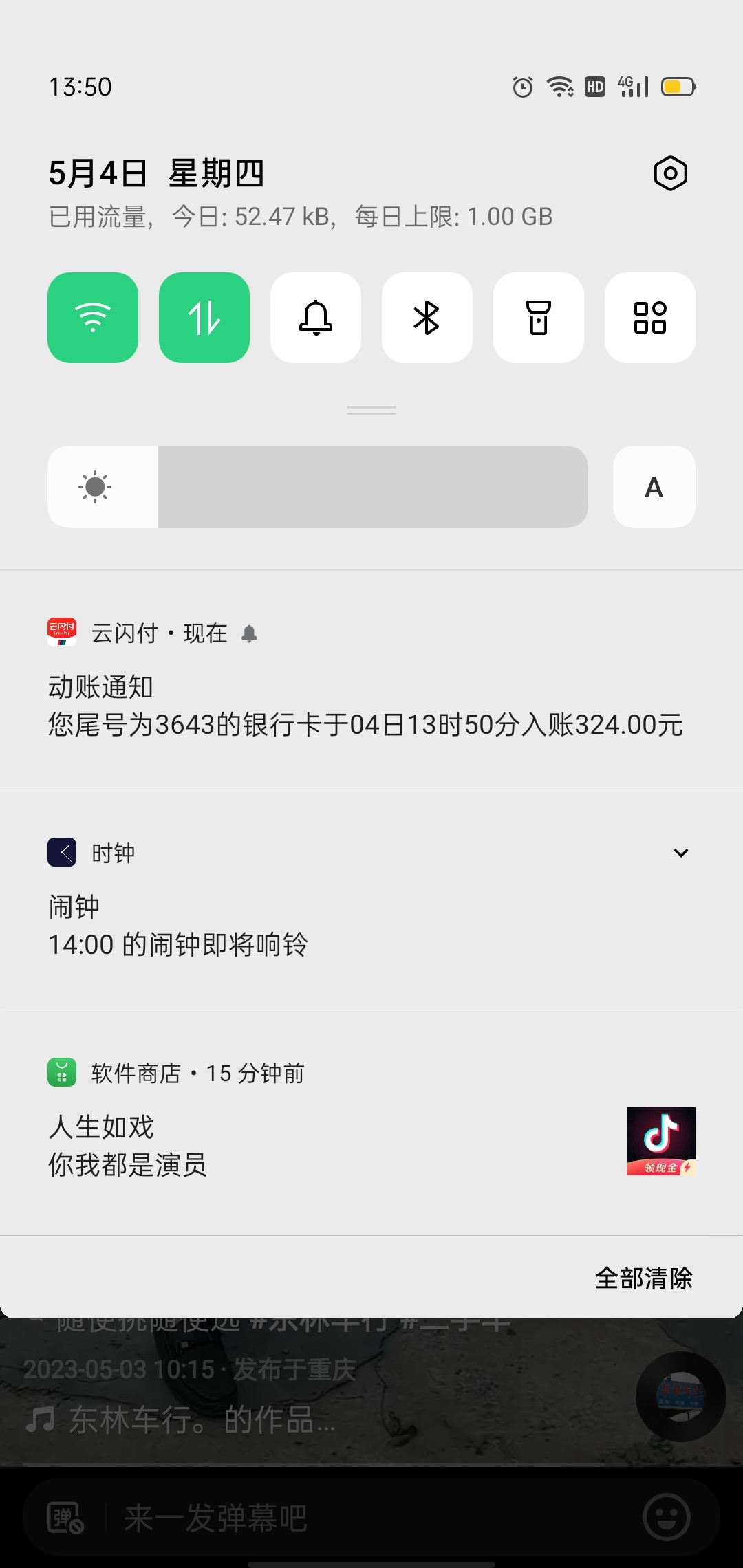
Task: Open the quick settings grid panel
Action: [650, 318]
